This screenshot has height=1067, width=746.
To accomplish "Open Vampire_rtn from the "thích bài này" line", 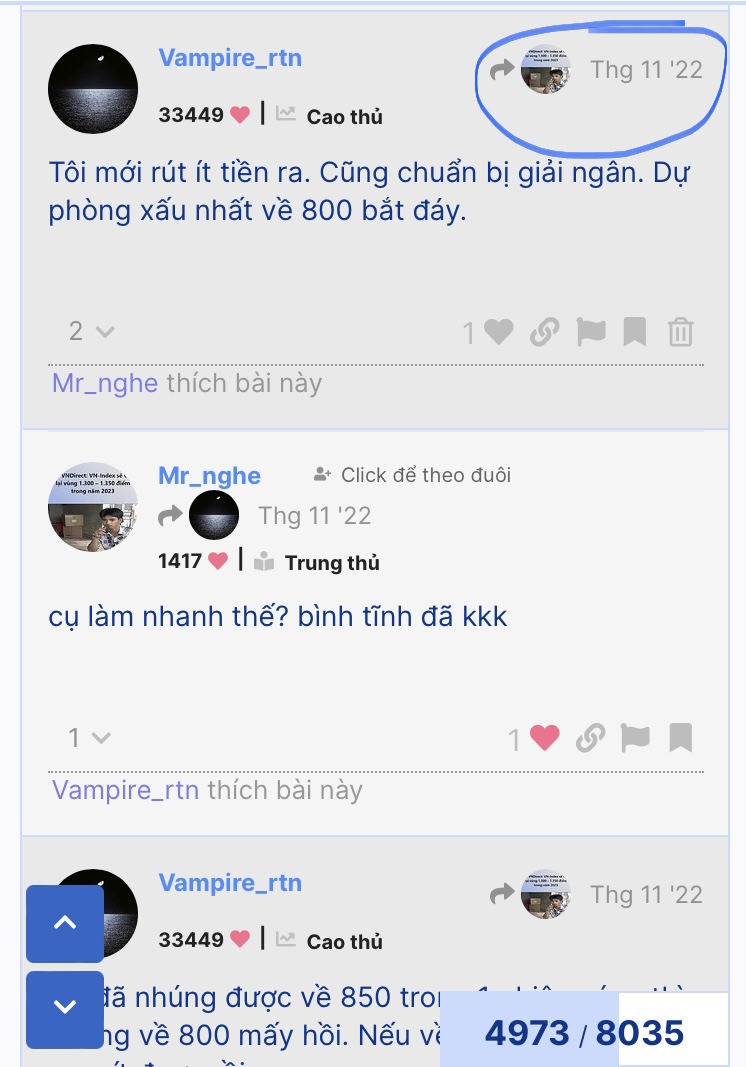I will (127, 790).
